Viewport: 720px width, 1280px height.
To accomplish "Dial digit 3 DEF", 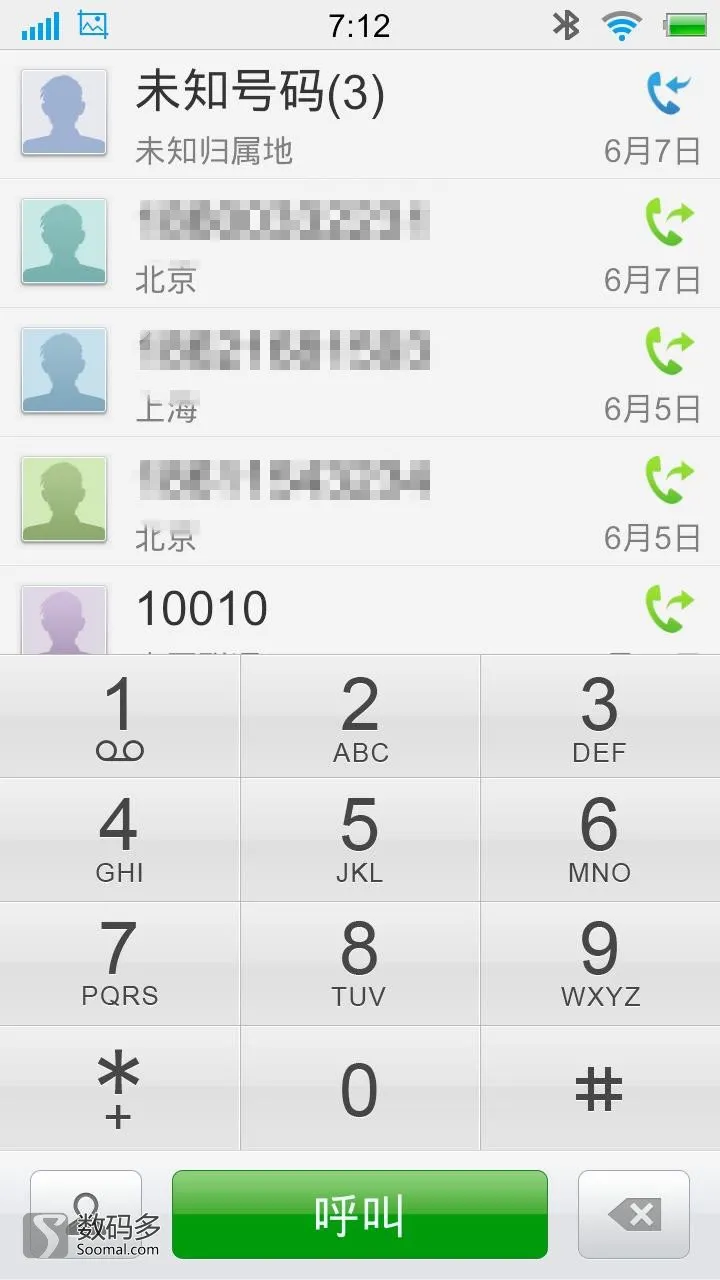I will coord(600,716).
